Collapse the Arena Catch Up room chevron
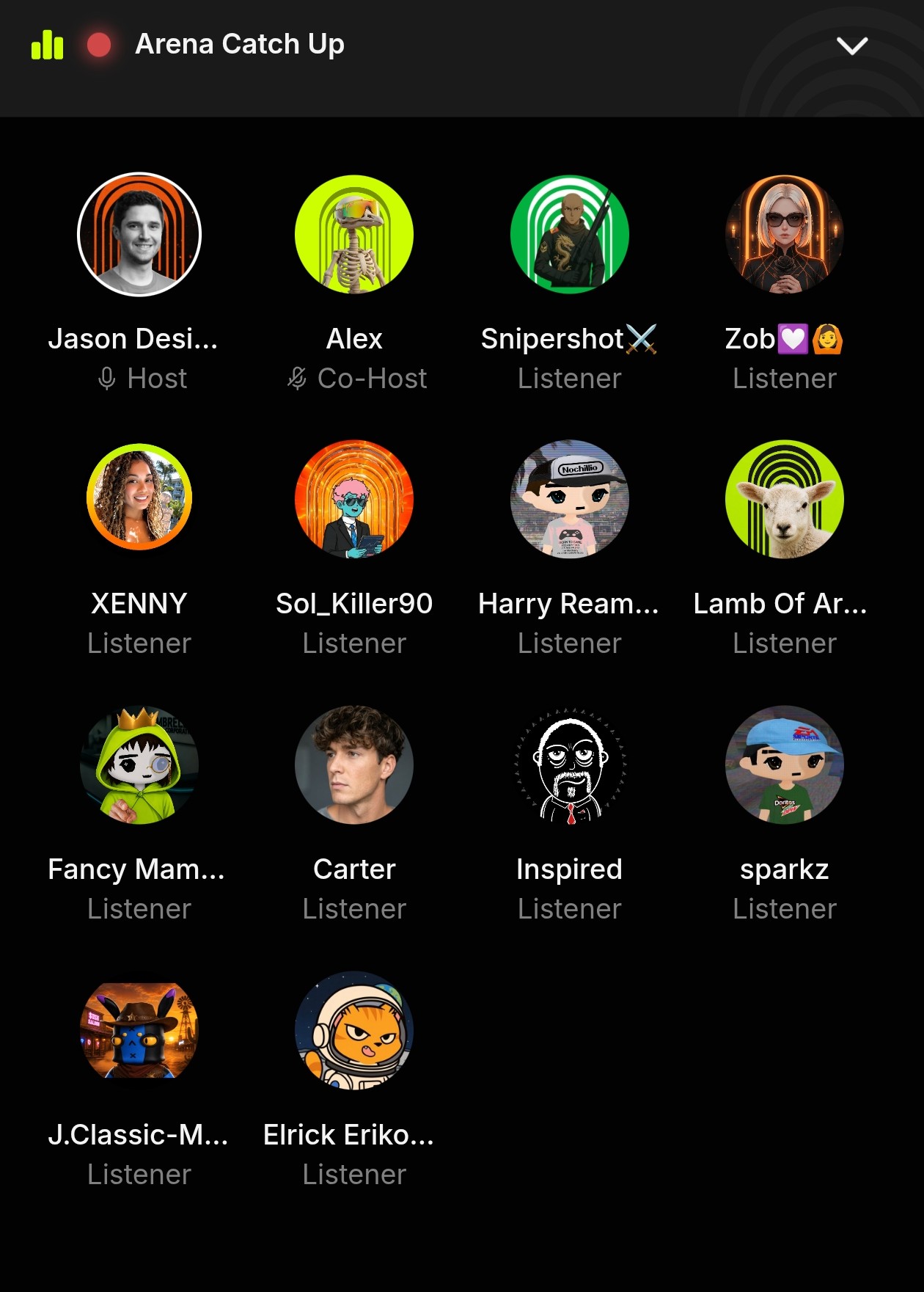 coord(852,45)
